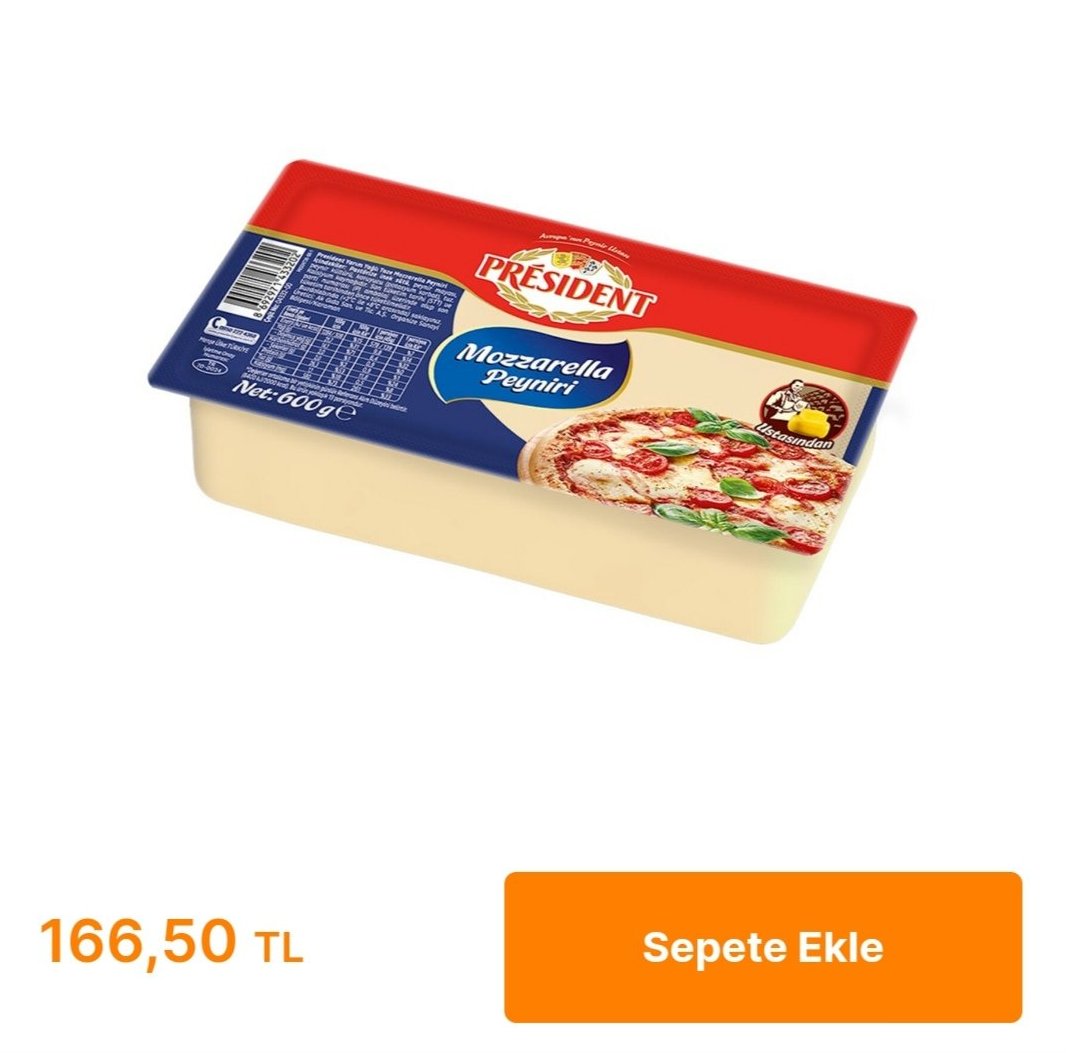This screenshot has width=1070, height=1053.
Task: Tap the Sepete Ekle button
Action: 762,946
